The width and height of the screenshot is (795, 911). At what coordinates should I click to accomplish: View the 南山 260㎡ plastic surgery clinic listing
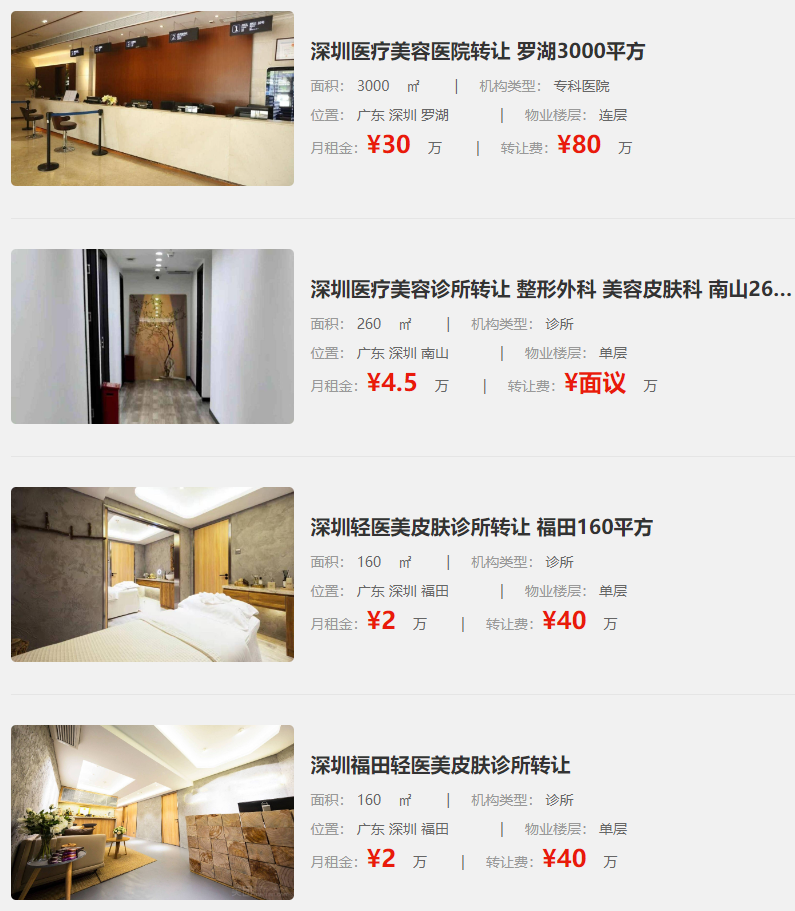(x=550, y=290)
